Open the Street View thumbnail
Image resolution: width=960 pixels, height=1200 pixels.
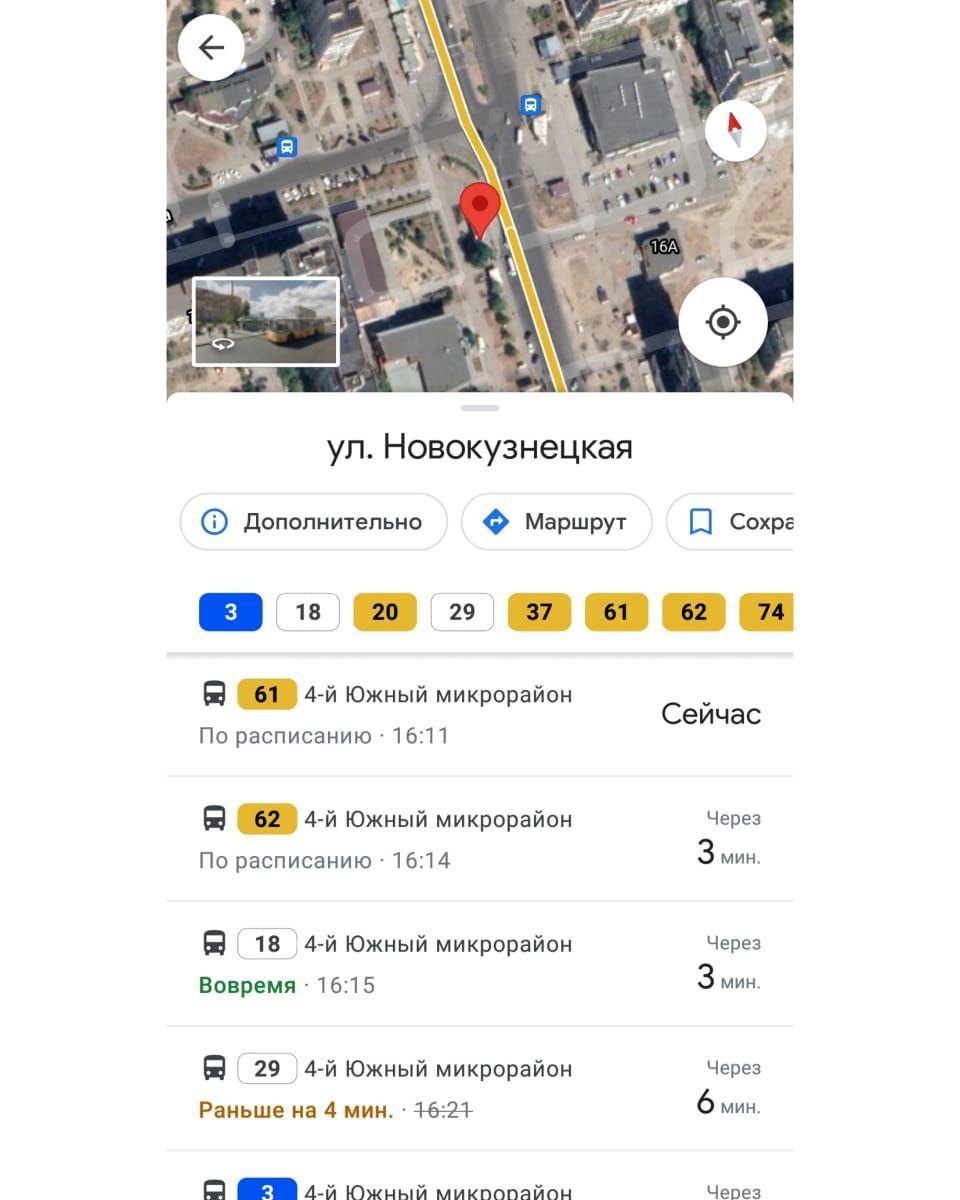pyautogui.click(x=266, y=322)
